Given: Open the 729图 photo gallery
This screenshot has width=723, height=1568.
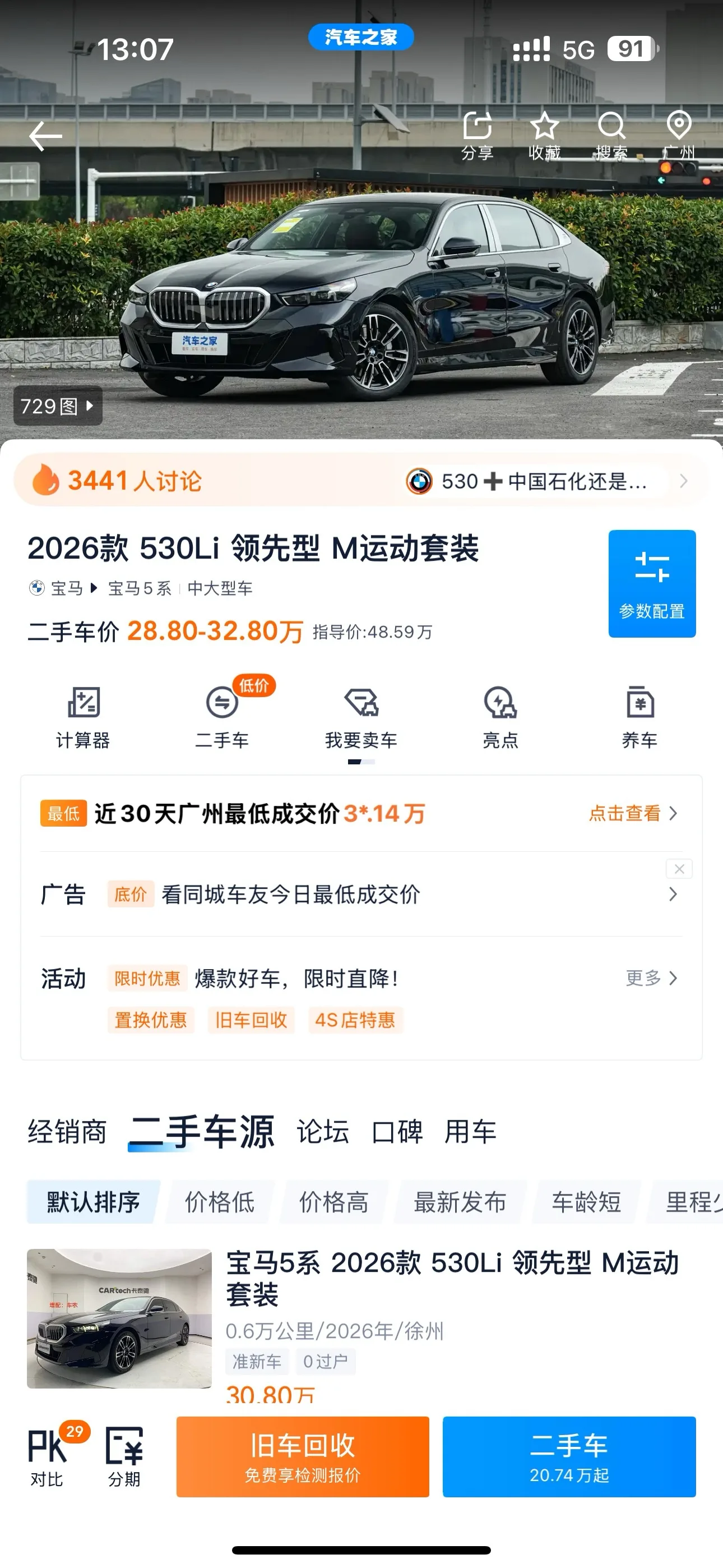Looking at the screenshot, I should pos(58,405).
